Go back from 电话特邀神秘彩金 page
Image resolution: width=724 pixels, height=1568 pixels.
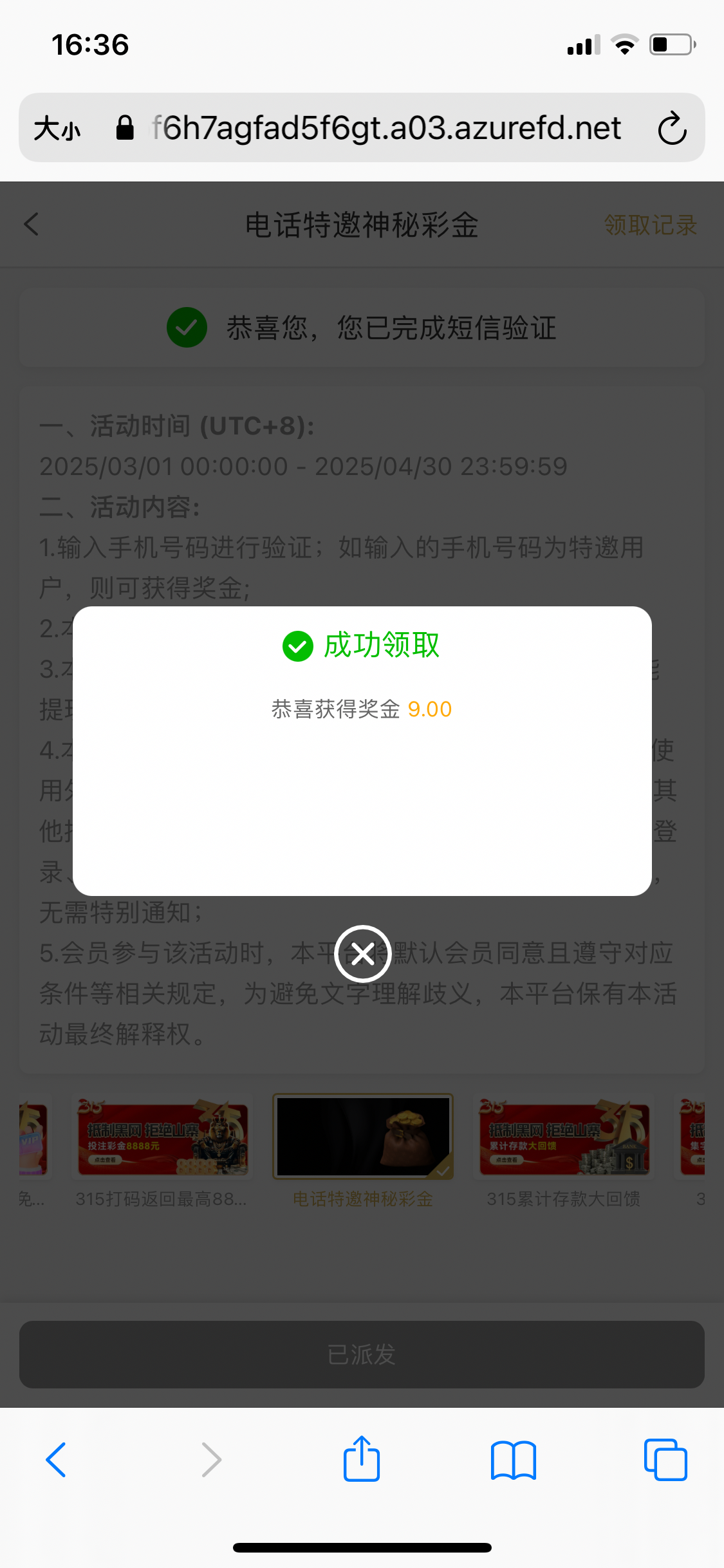coord(32,225)
